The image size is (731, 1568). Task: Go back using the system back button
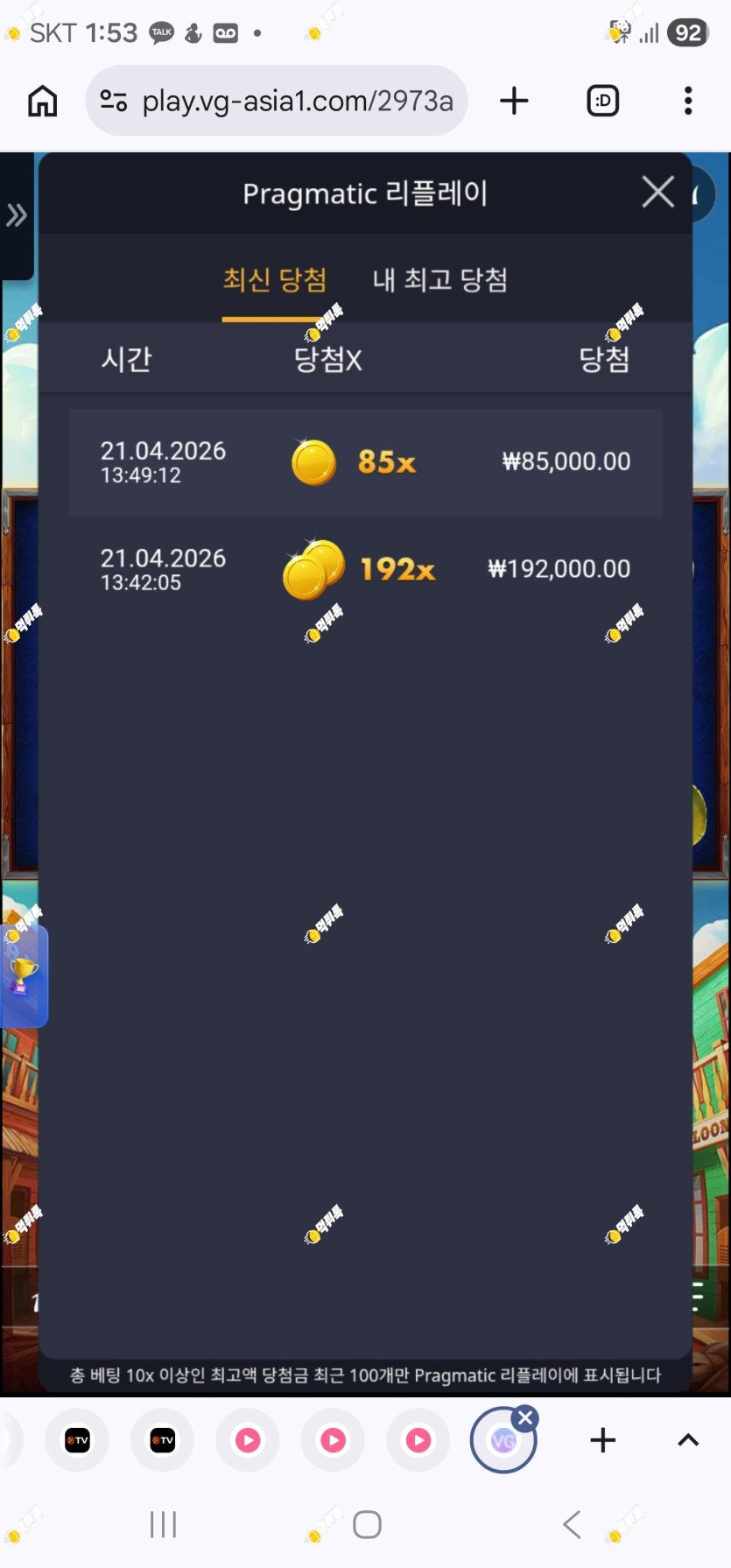pos(572,1524)
